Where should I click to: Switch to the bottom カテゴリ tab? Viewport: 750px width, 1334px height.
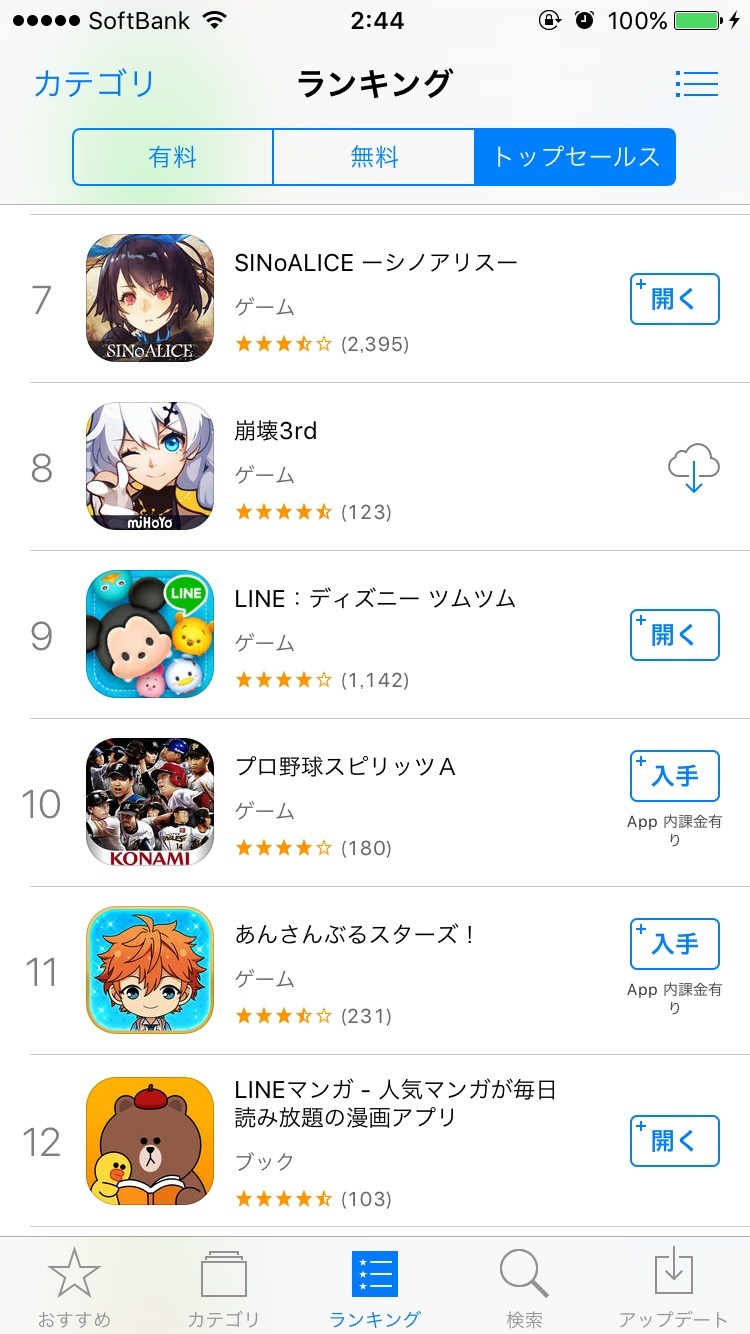pyautogui.click(x=224, y=1287)
